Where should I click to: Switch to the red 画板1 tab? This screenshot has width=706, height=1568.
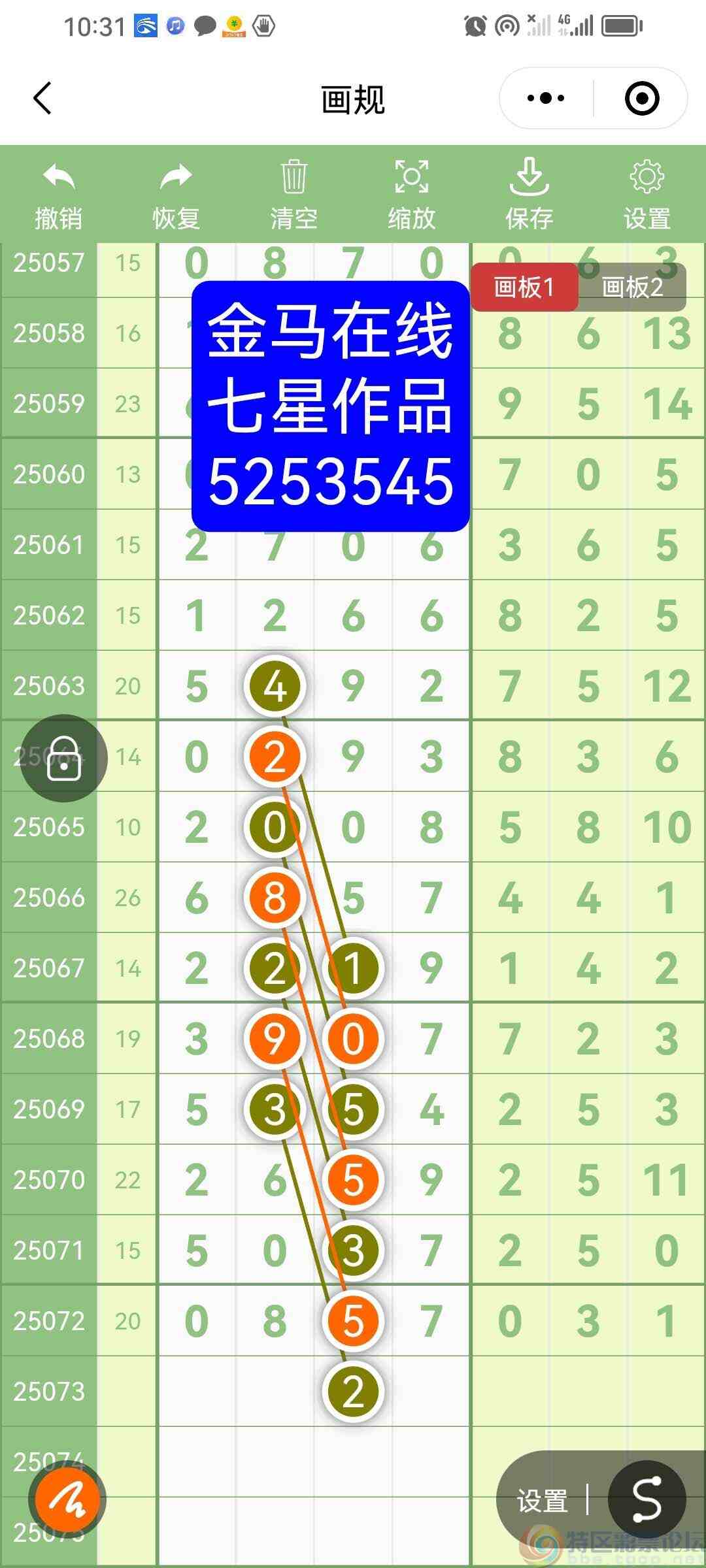coord(525,287)
